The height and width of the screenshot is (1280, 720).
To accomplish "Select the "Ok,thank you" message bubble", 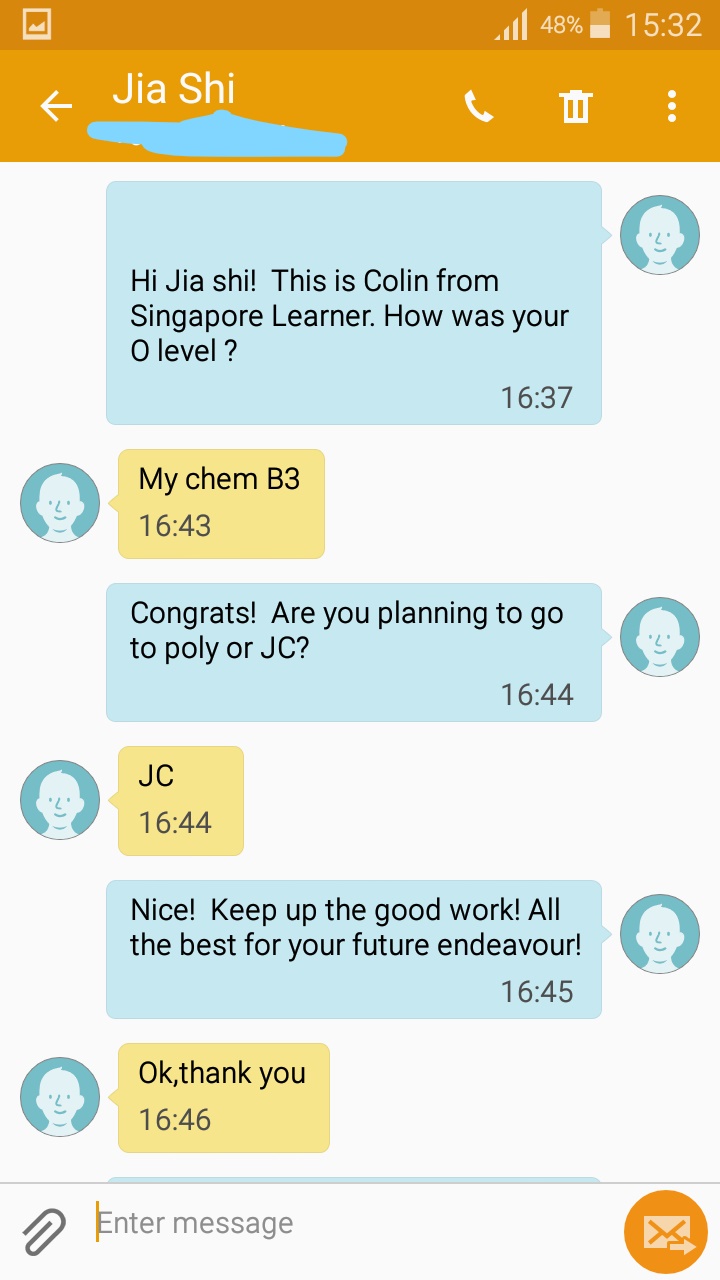I will (223, 1097).
